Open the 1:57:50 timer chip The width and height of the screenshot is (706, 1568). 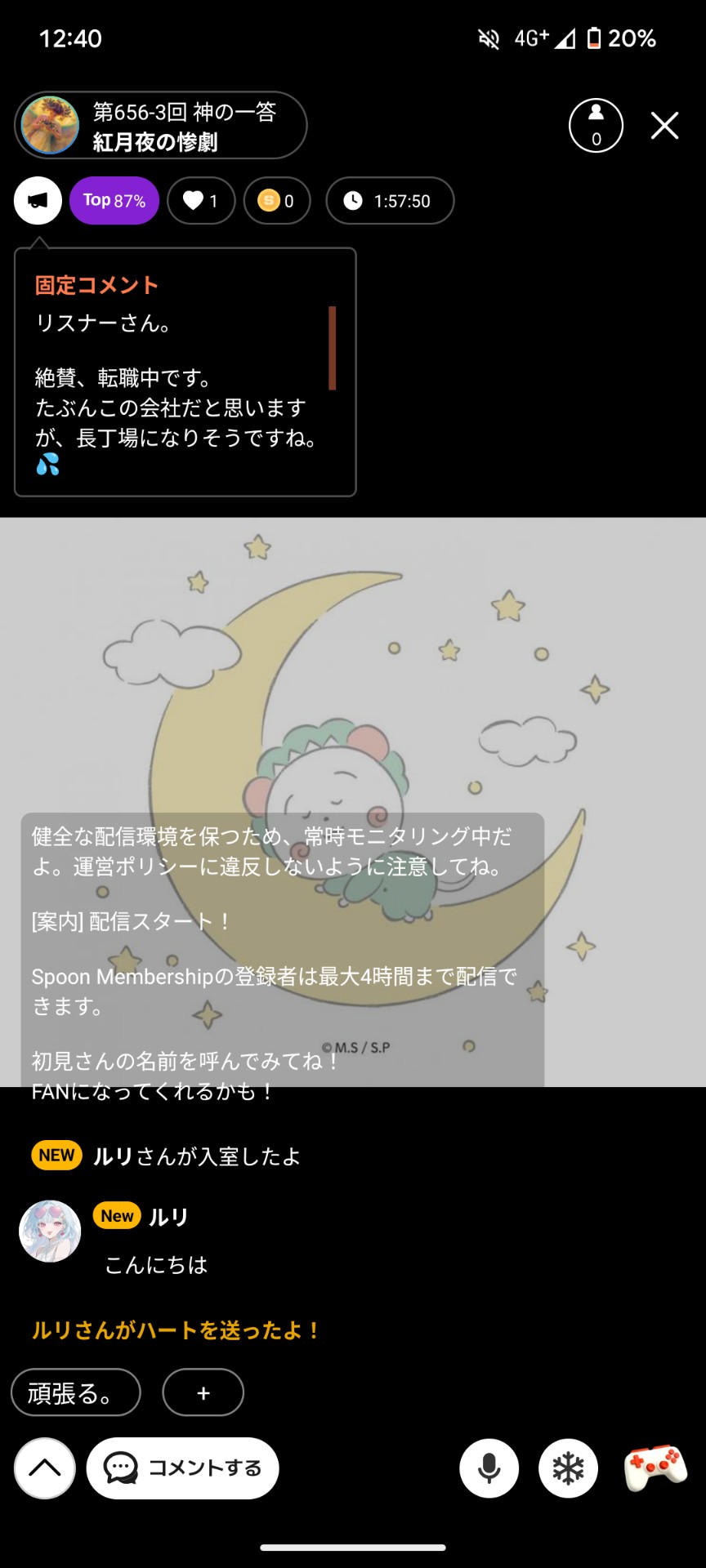(390, 201)
